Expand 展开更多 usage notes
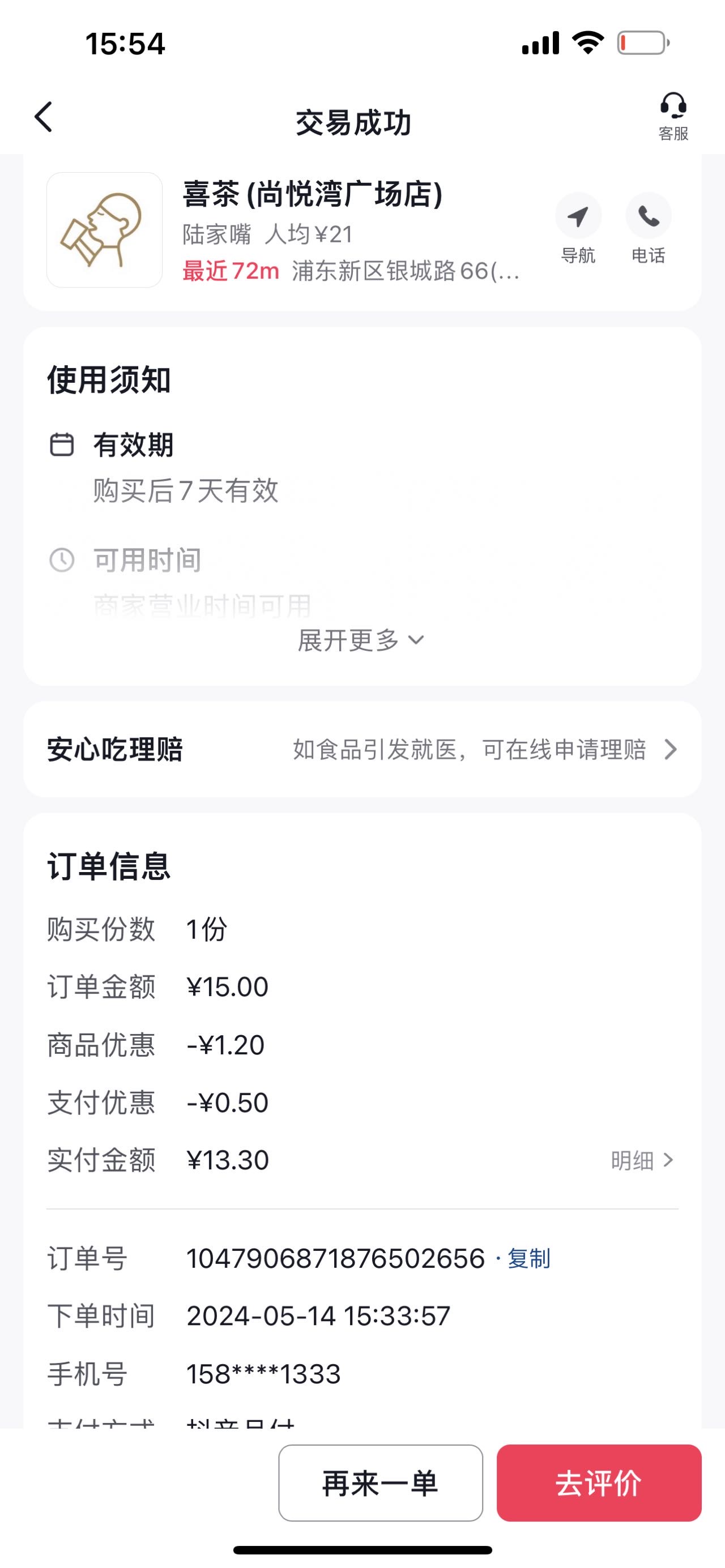725x1568 pixels. pyautogui.click(x=361, y=640)
